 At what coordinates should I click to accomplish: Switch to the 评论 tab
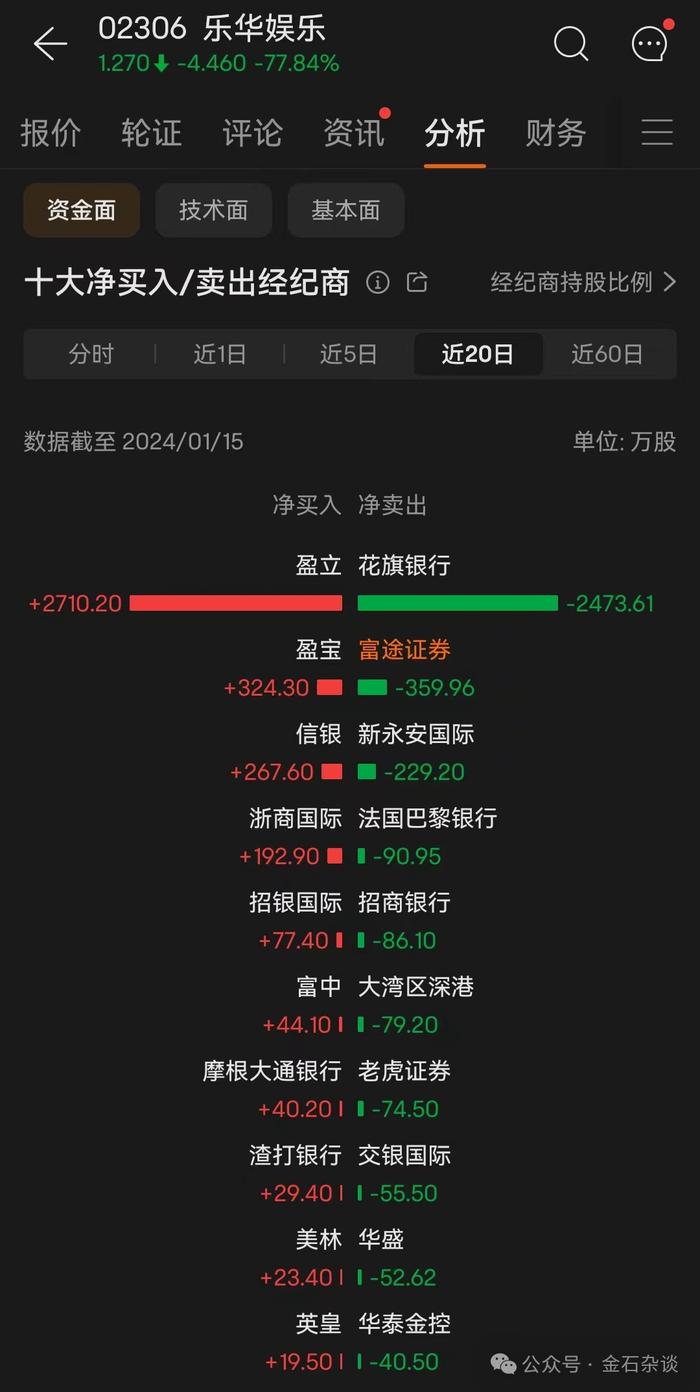click(253, 133)
